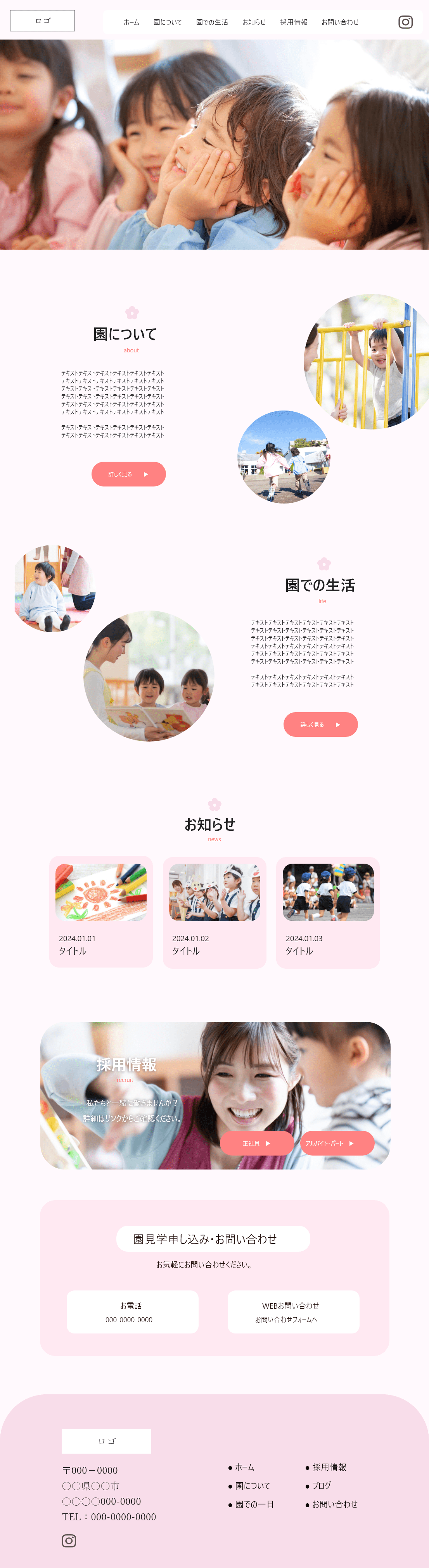Go to ホーム in the top navigation
The image size is (429, 1568).
tap(131, 22)
